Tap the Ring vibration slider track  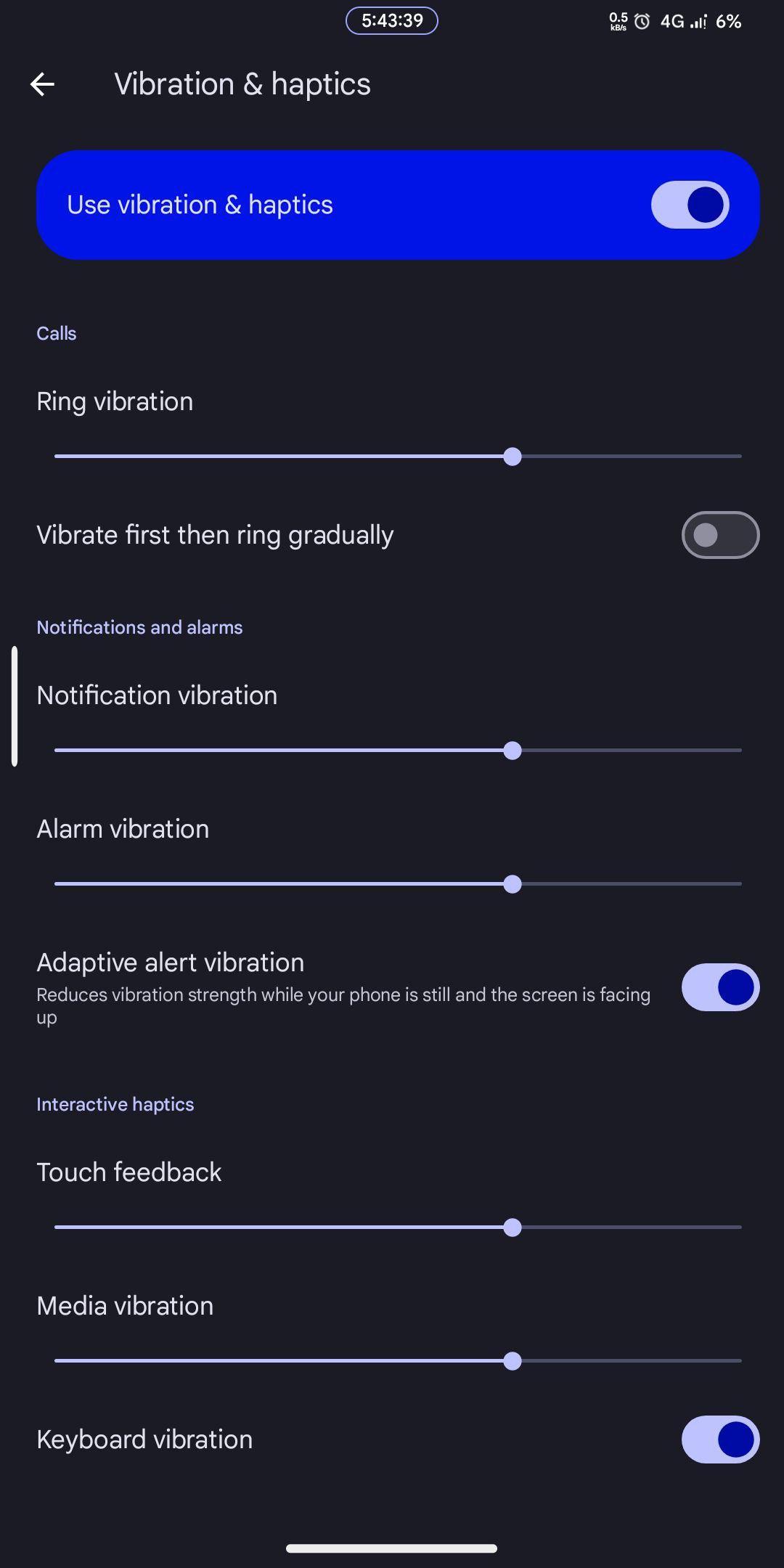coord(398,457)
